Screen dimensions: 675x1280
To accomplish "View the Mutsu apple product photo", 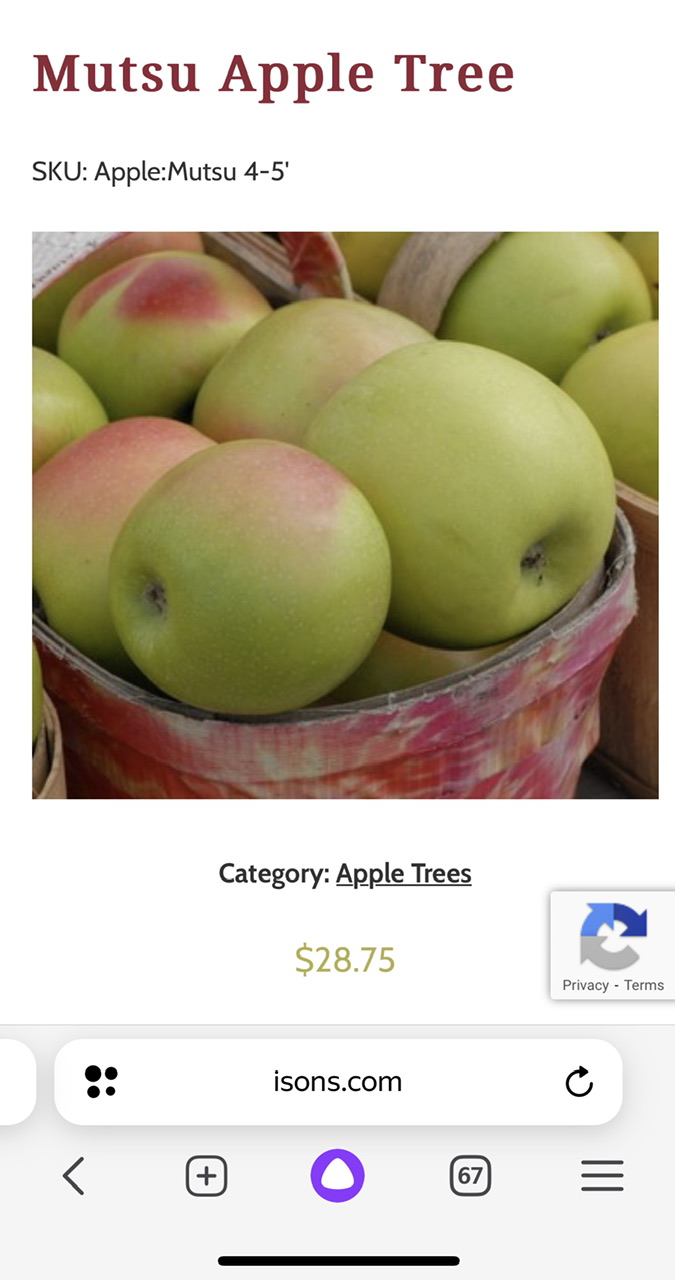I will [x=345, y=515].
